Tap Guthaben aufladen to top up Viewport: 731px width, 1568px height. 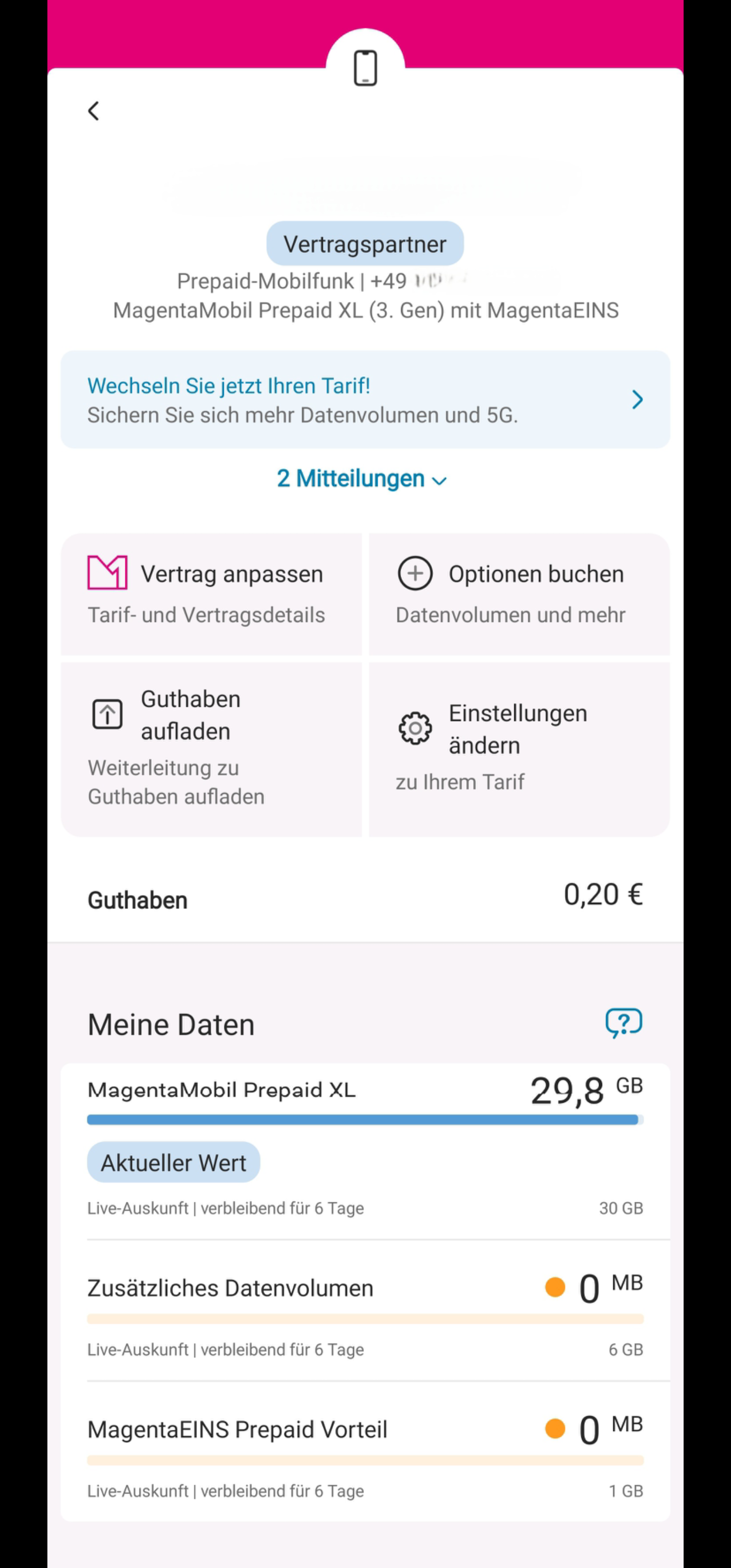click(211, 748)
